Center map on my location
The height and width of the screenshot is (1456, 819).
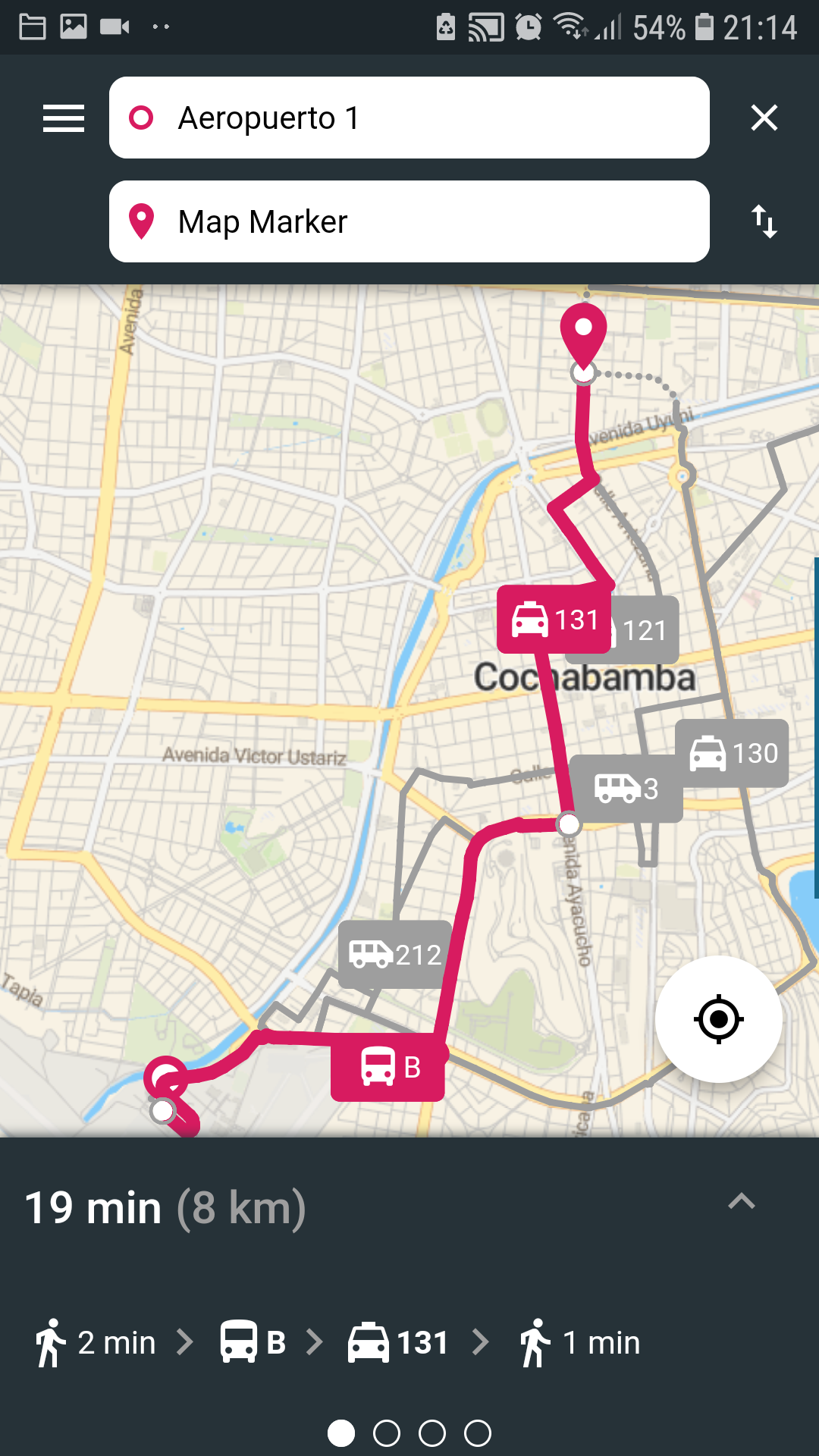tap(718, 1019)
